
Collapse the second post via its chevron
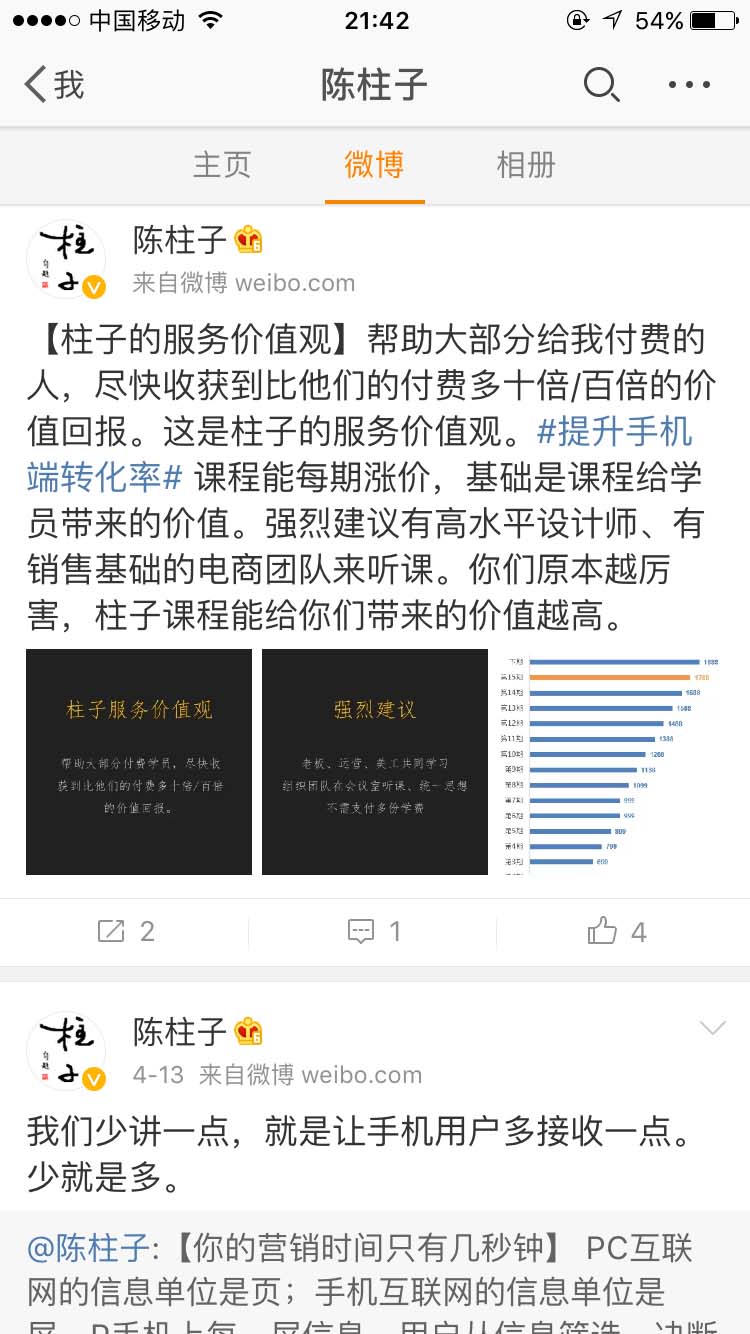click(712, 1026)
